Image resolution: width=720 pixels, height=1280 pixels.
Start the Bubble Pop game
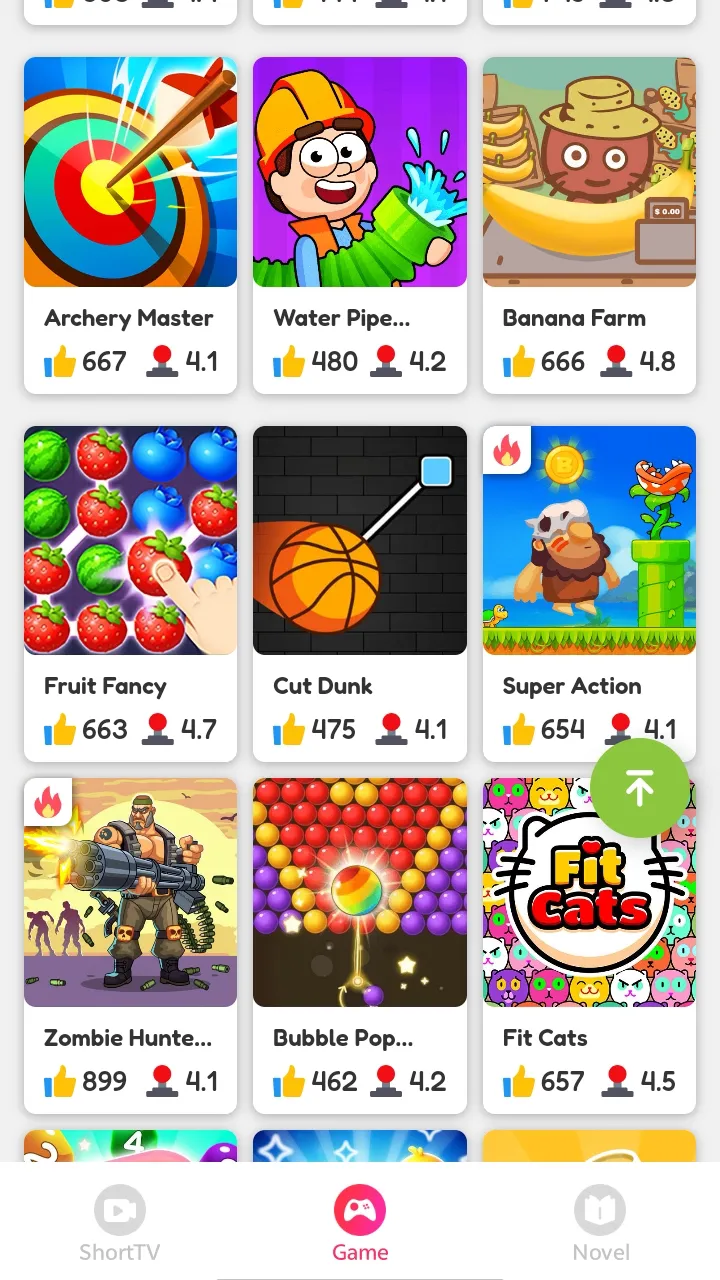point(360,893)
